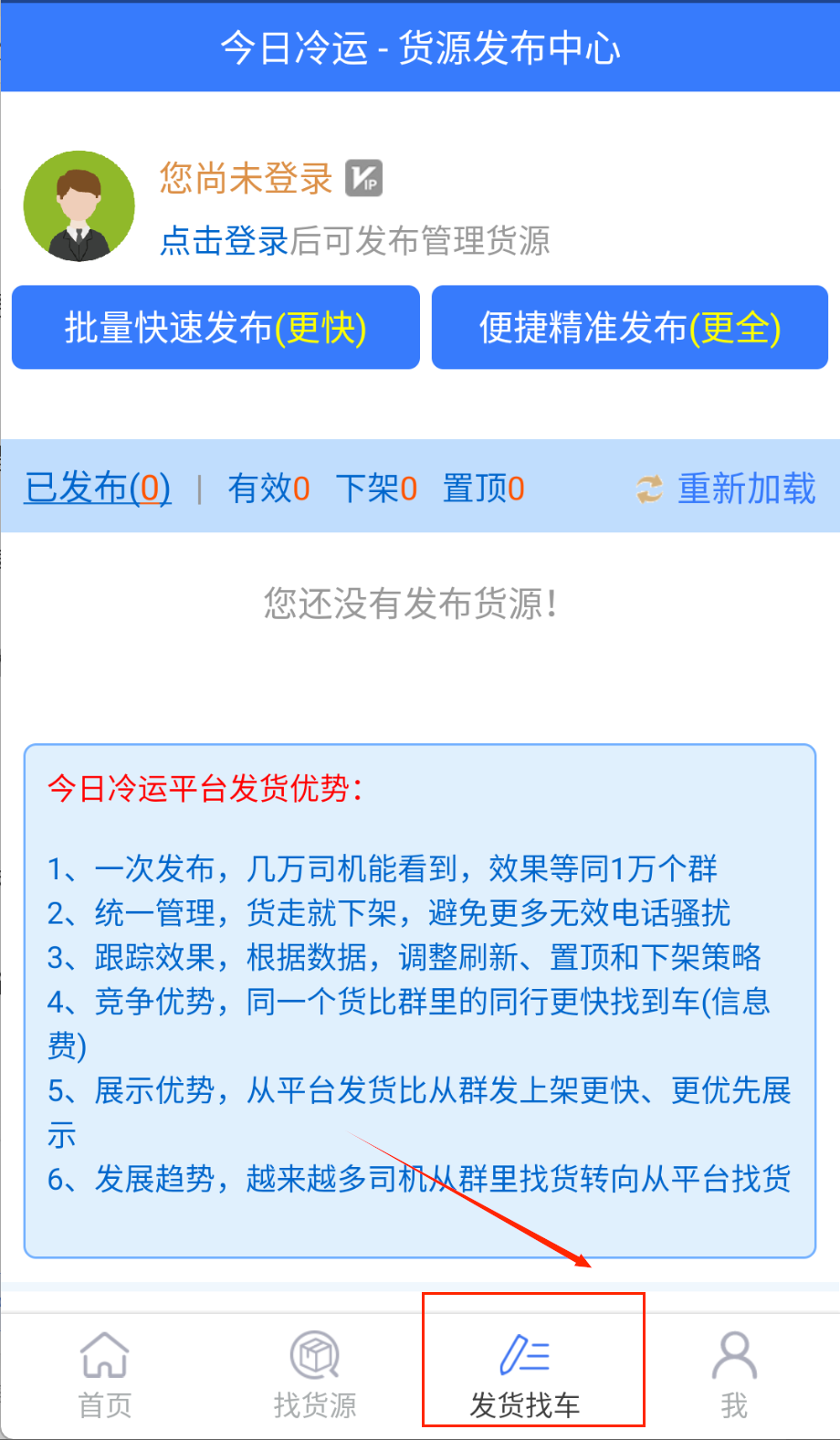This screenshot has width=840, height=1440.
Task: Switch to the 首页 home tab
Action: pos(105,1374)
